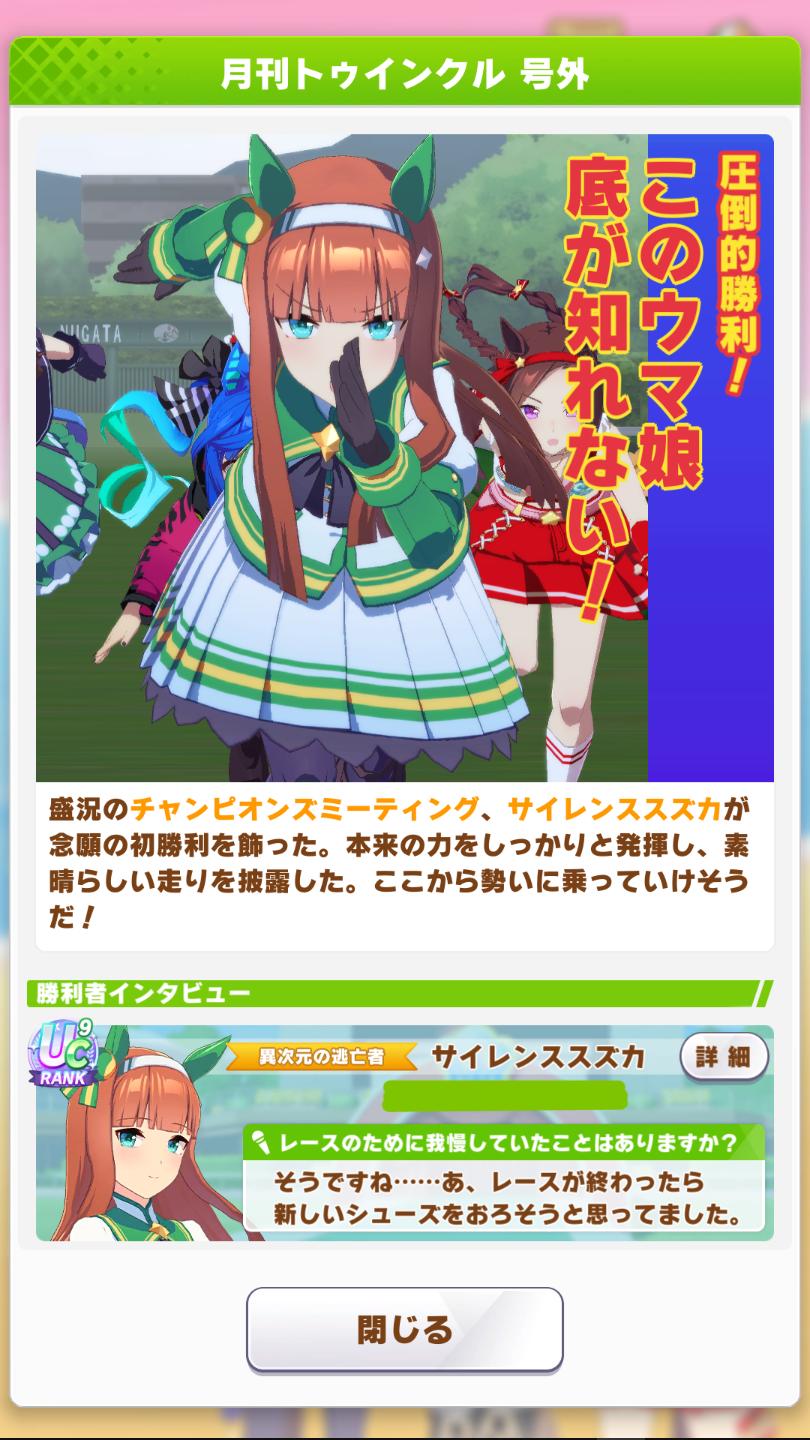The image size is (810, 1440).
Task: Tap the 詳細 details button
Action: [x=724, y=1057]
